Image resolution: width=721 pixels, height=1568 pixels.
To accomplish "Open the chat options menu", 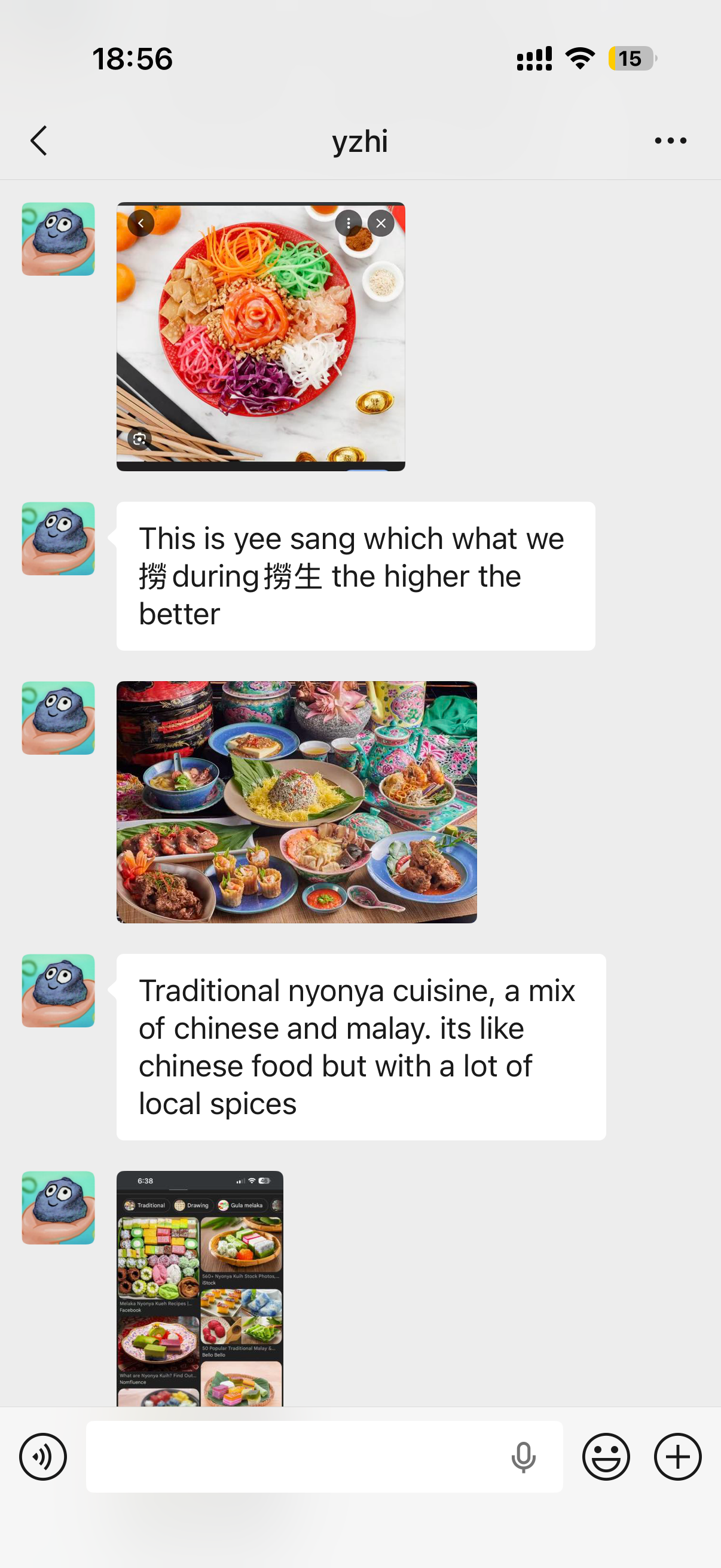I will pyautogui.click(x=670, y=141).
